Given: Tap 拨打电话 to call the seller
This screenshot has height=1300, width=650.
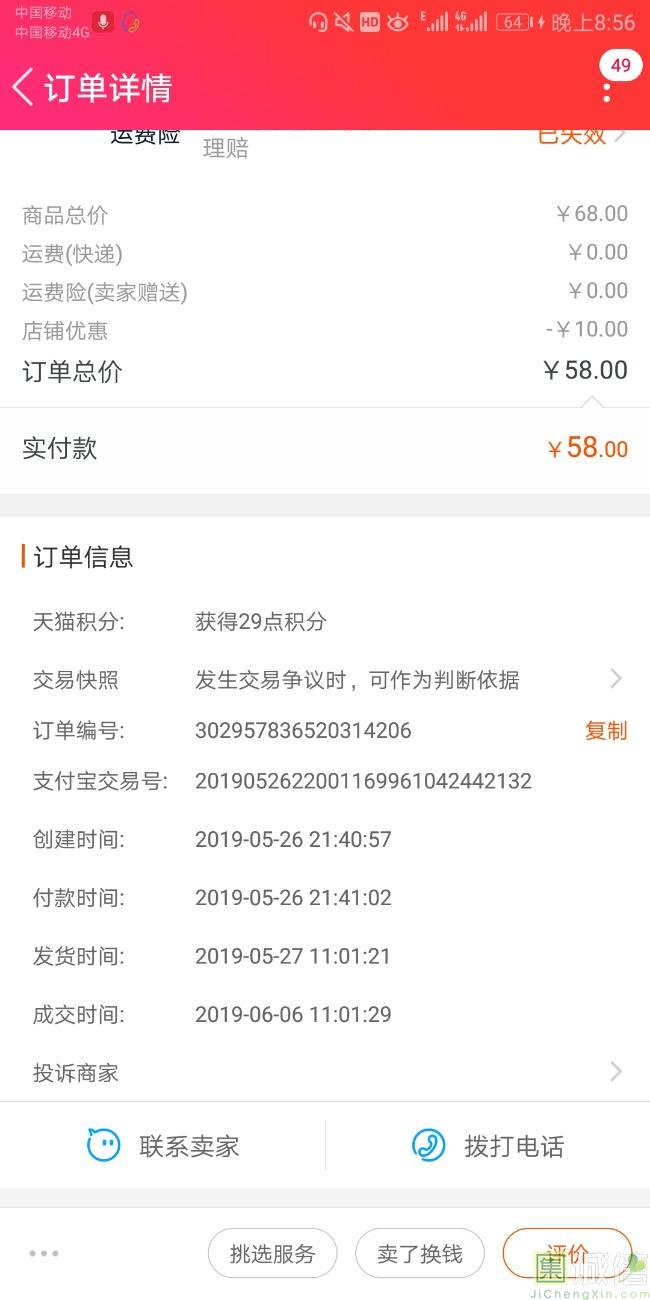Looking at the screenshot, I should (x=488, y=1146).
